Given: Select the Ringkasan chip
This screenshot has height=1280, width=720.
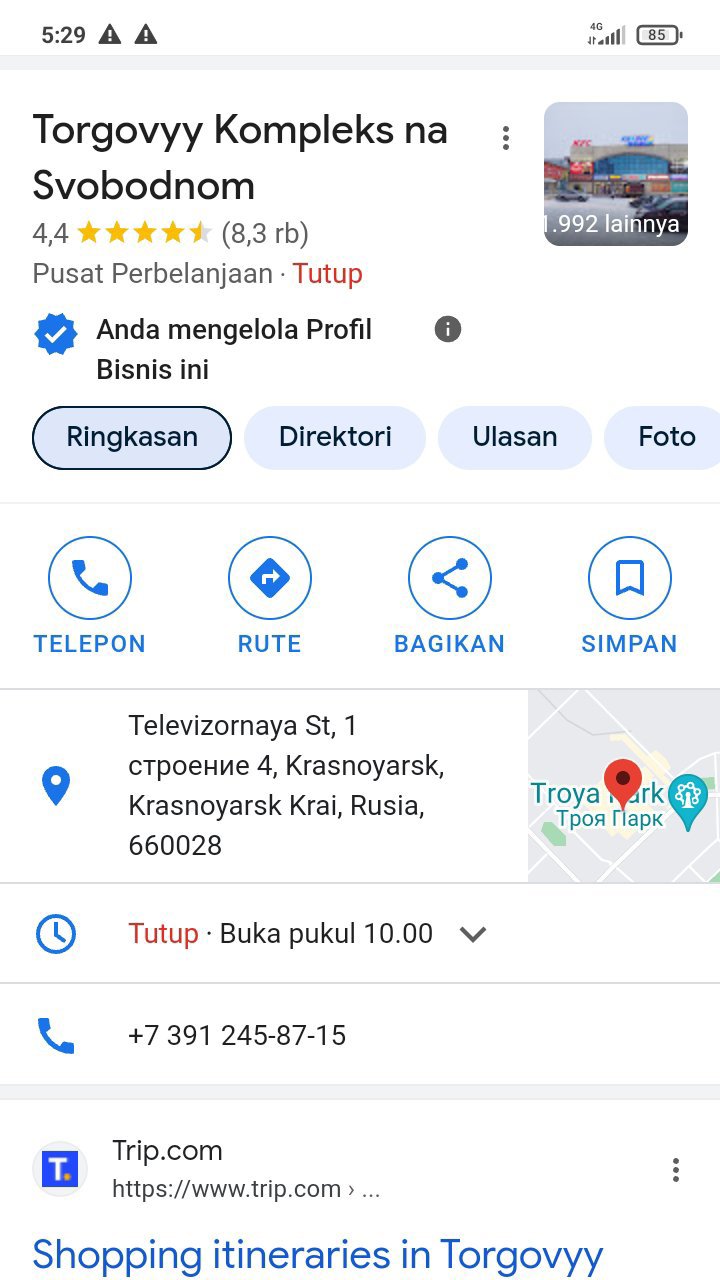Looking at the screenshot, I should click(x=132, y=437).
